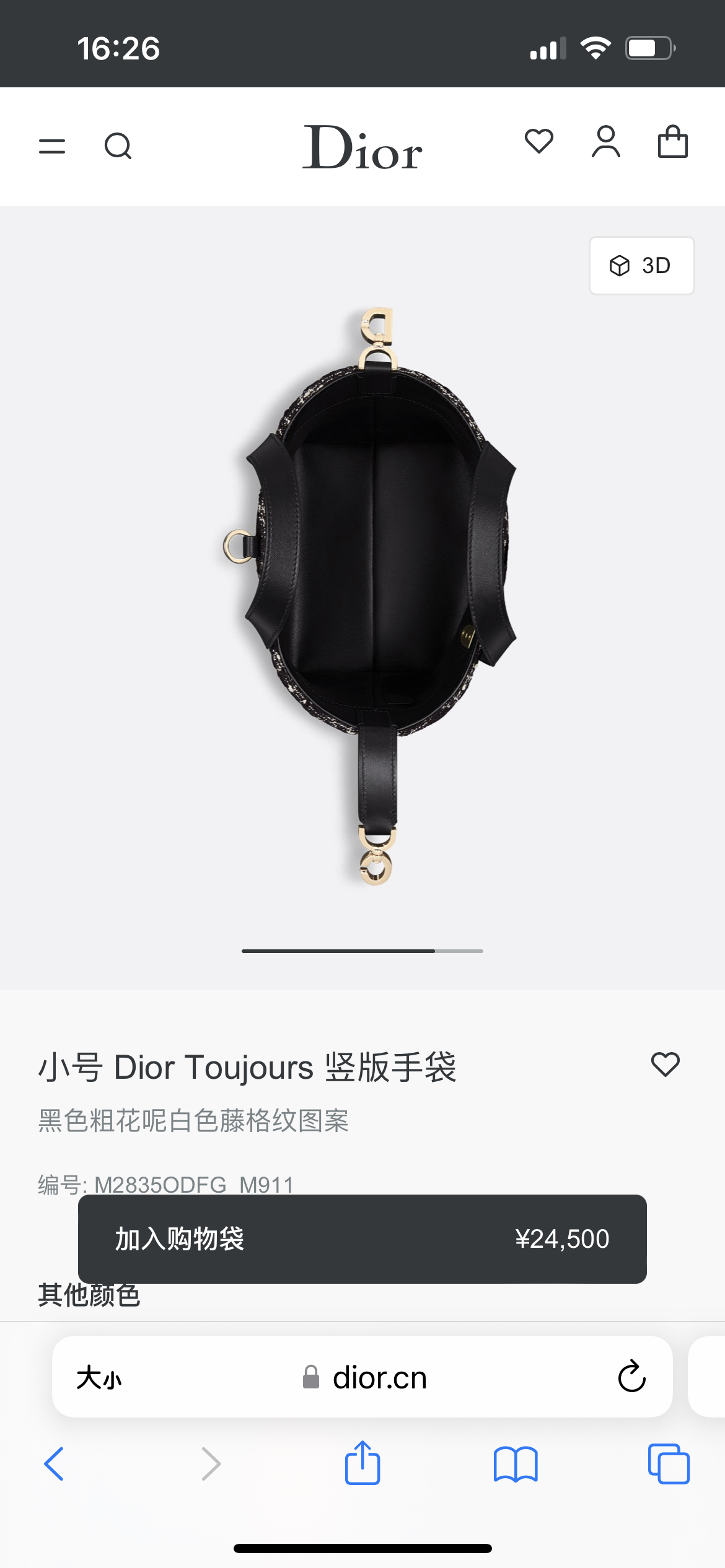View the bag in 3D

click(641, 266)
